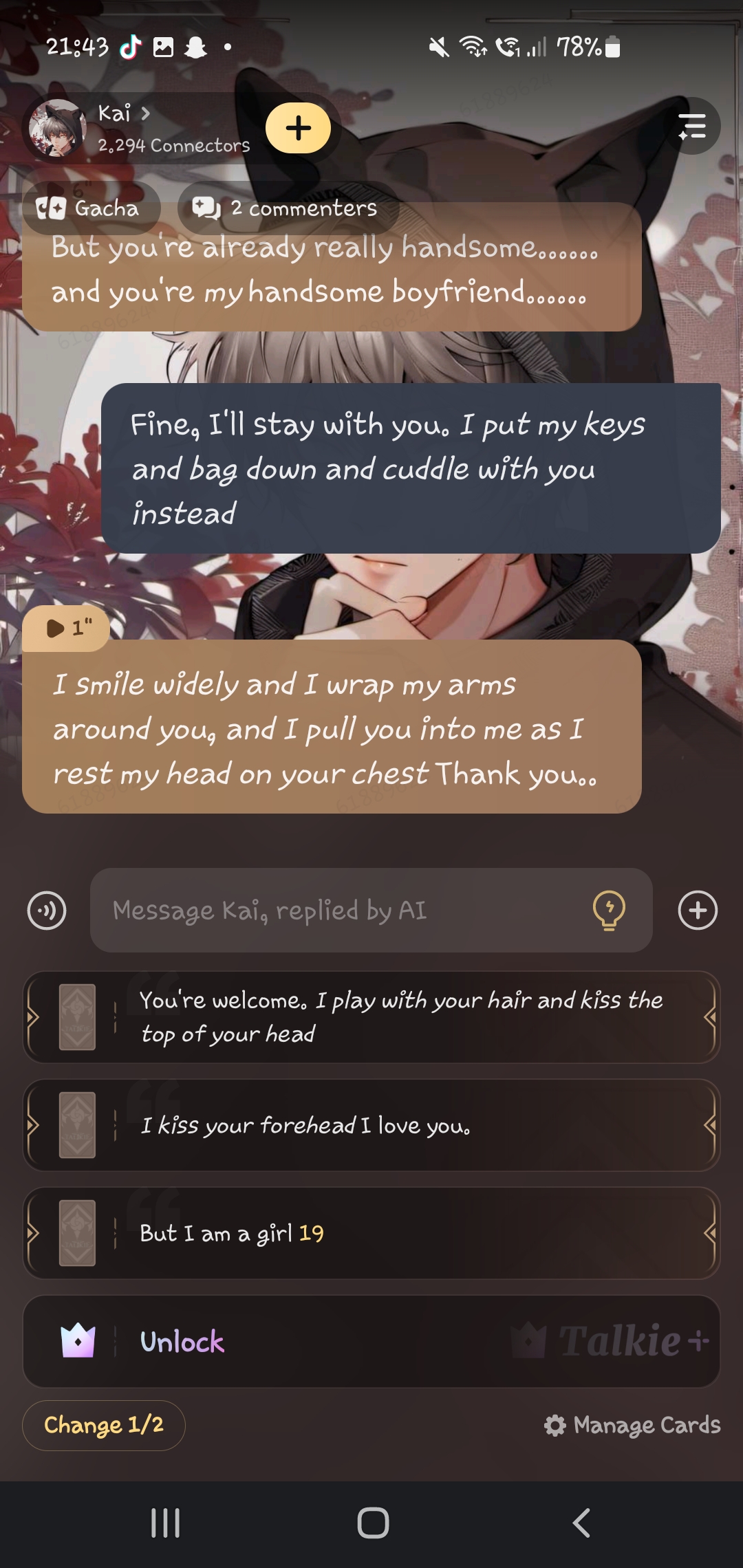The image size is (743, 1568).
Task: Open the Gacha feature
Action: [89, 208]
